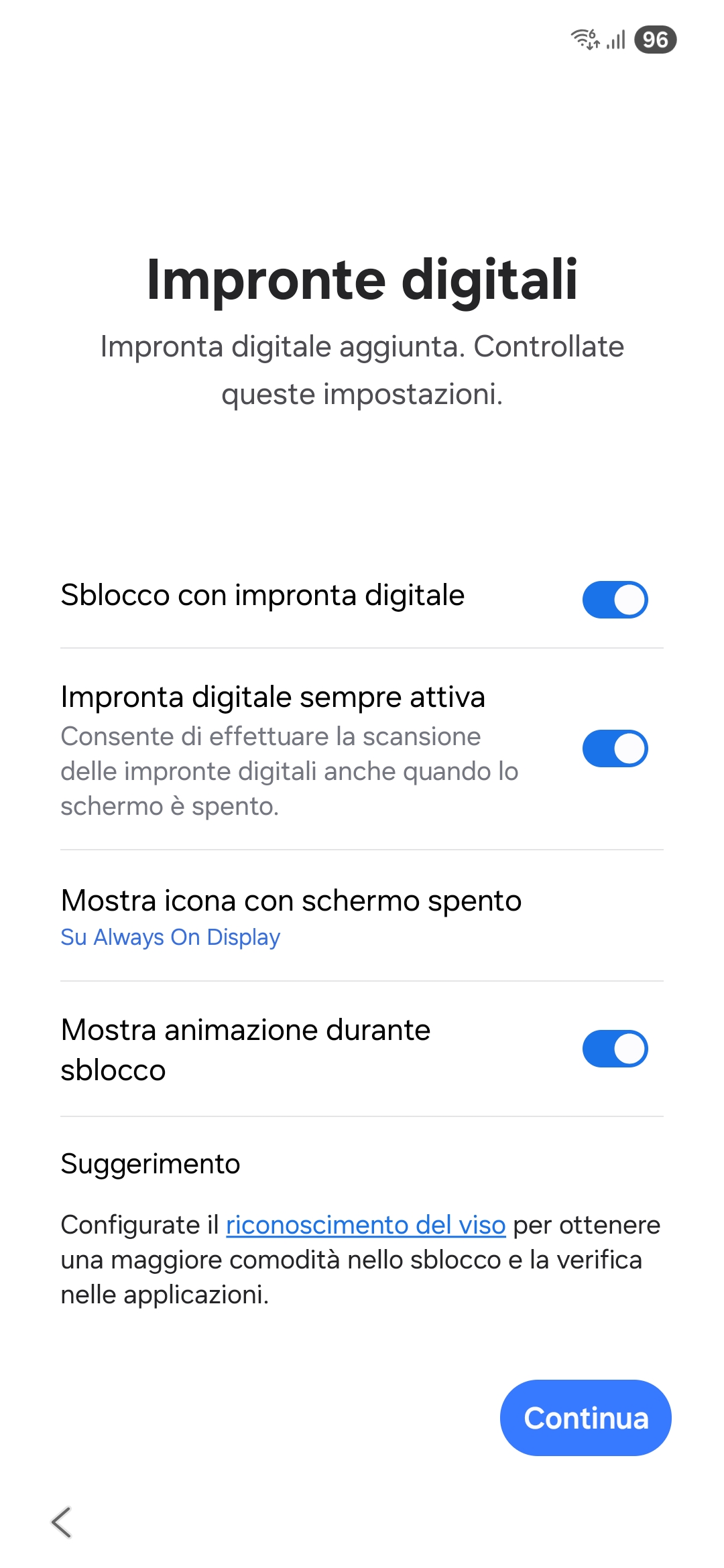Toggle Sblocco con impronta digitale off
This screenshot has width=724, height=1568.
pyautogui.click(x=615, y=600)
